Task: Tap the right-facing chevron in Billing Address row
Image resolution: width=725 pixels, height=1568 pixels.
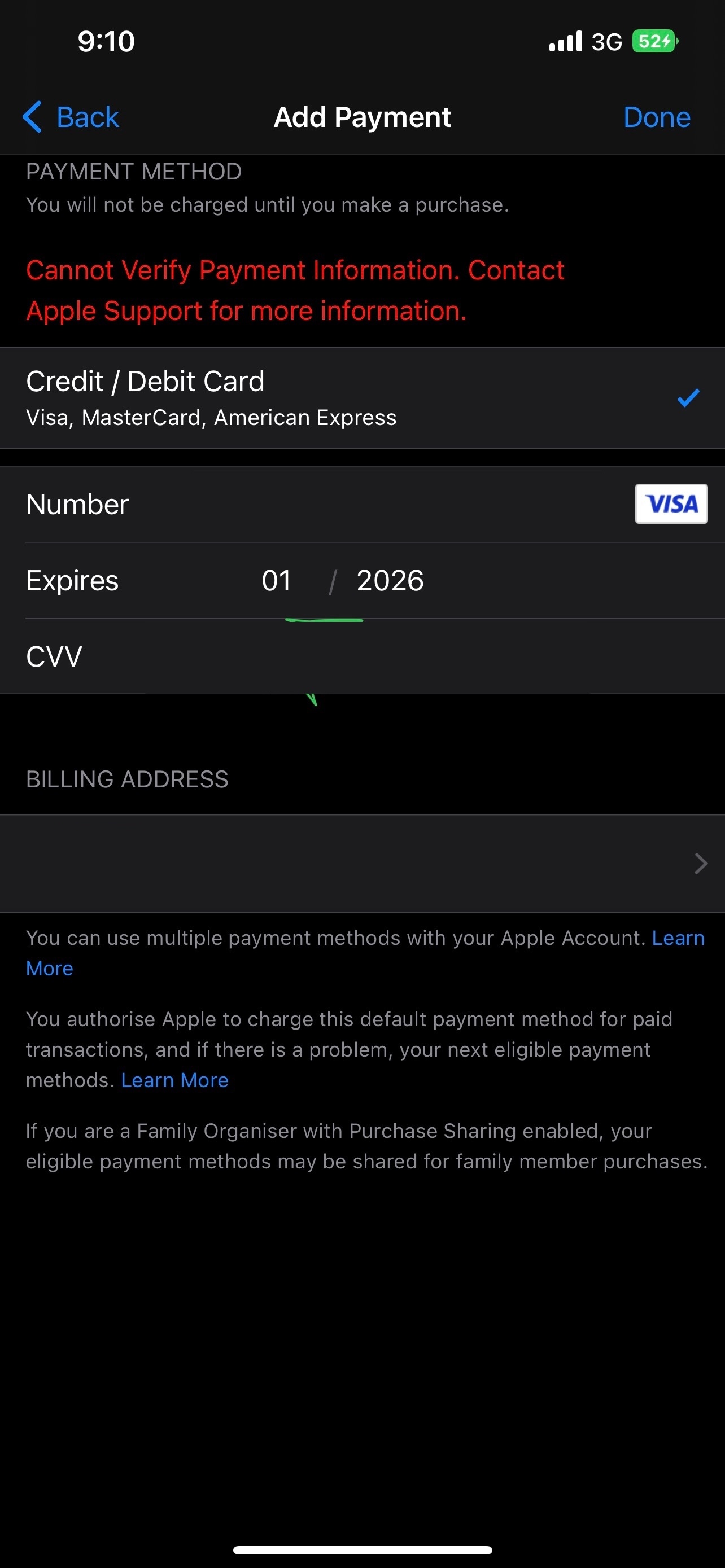Action: click(699, 864)
